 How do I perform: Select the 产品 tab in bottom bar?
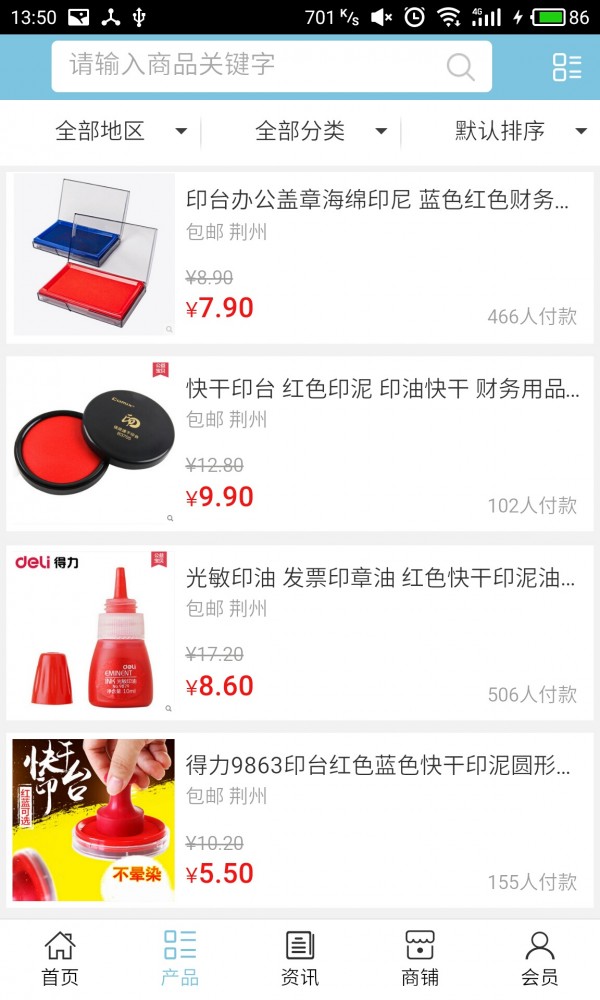point(180,958)
